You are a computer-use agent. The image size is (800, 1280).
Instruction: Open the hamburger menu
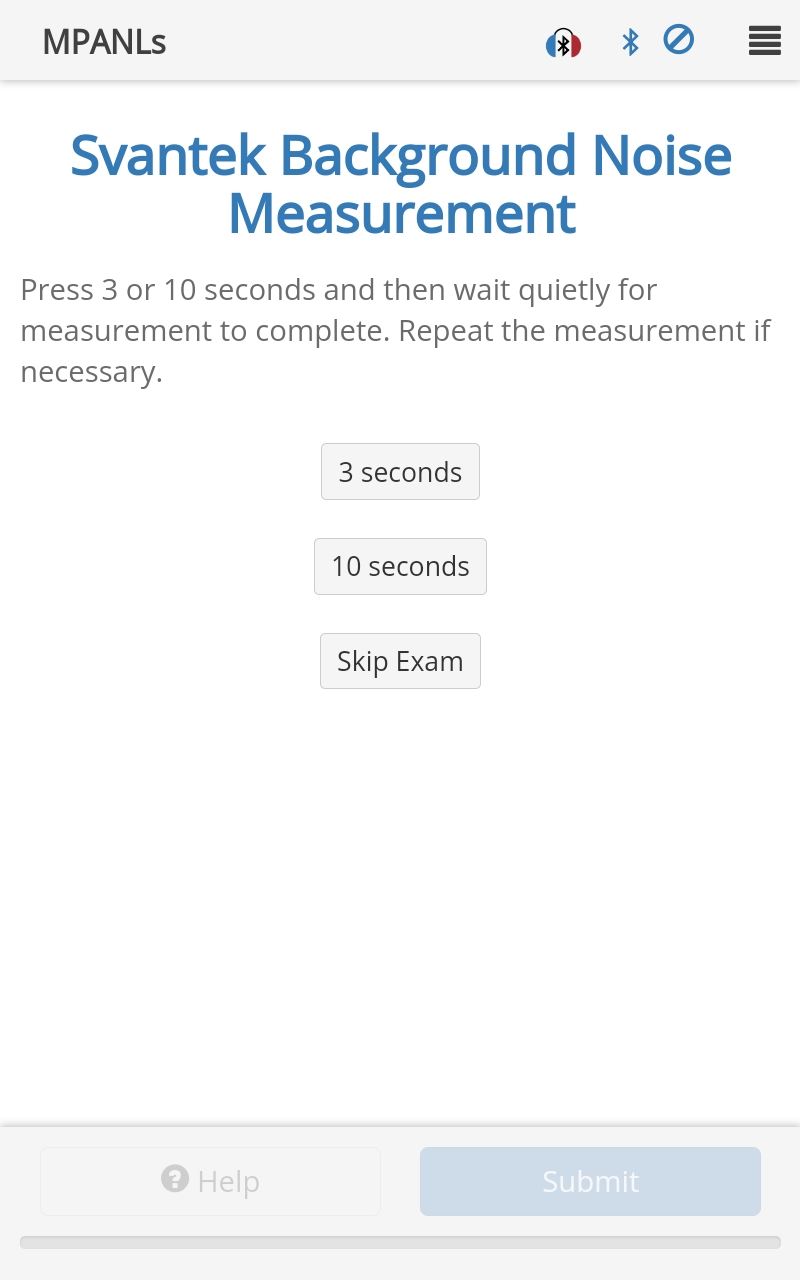point(764,41)
